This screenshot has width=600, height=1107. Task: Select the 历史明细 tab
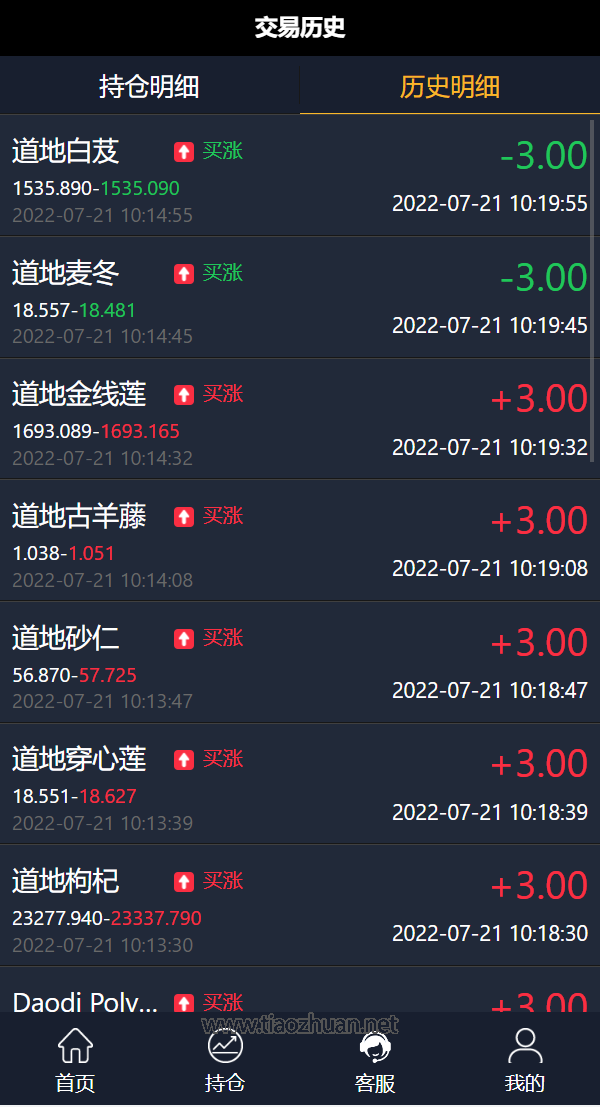point(449,87)
